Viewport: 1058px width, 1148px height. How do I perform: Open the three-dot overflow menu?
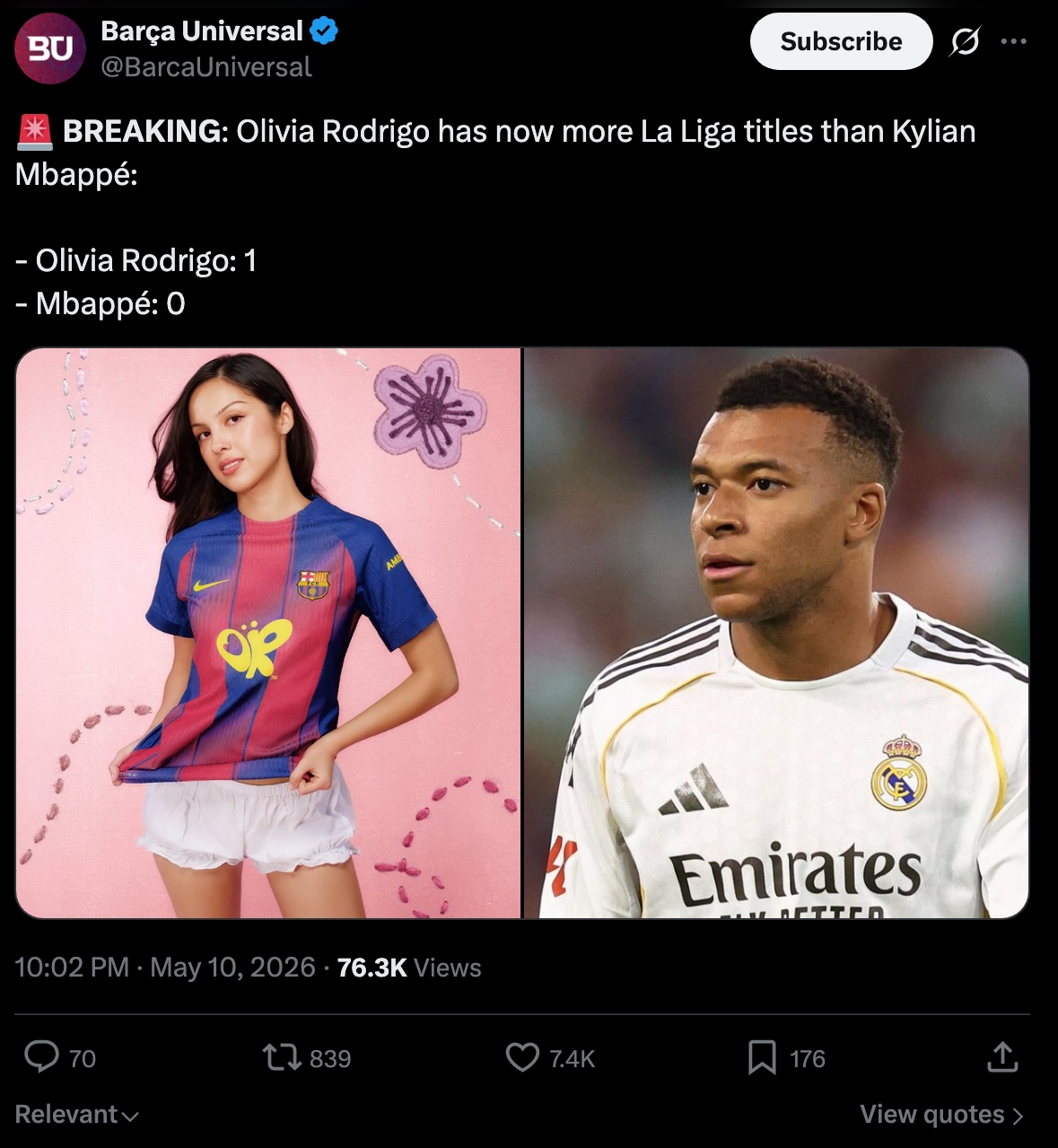[x=1013, y=41]
